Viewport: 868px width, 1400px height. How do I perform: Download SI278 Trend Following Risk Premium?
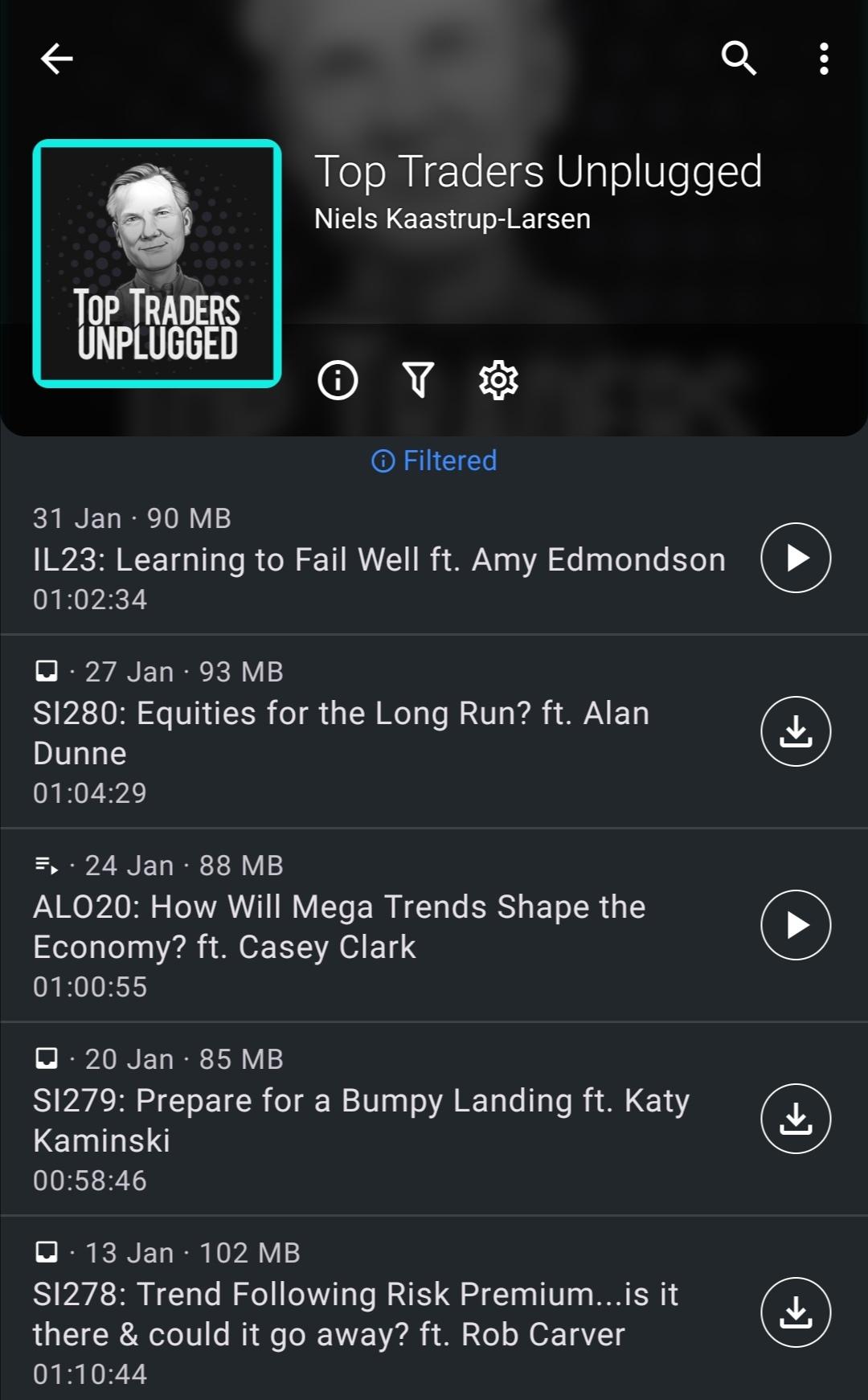point(796,1312)
